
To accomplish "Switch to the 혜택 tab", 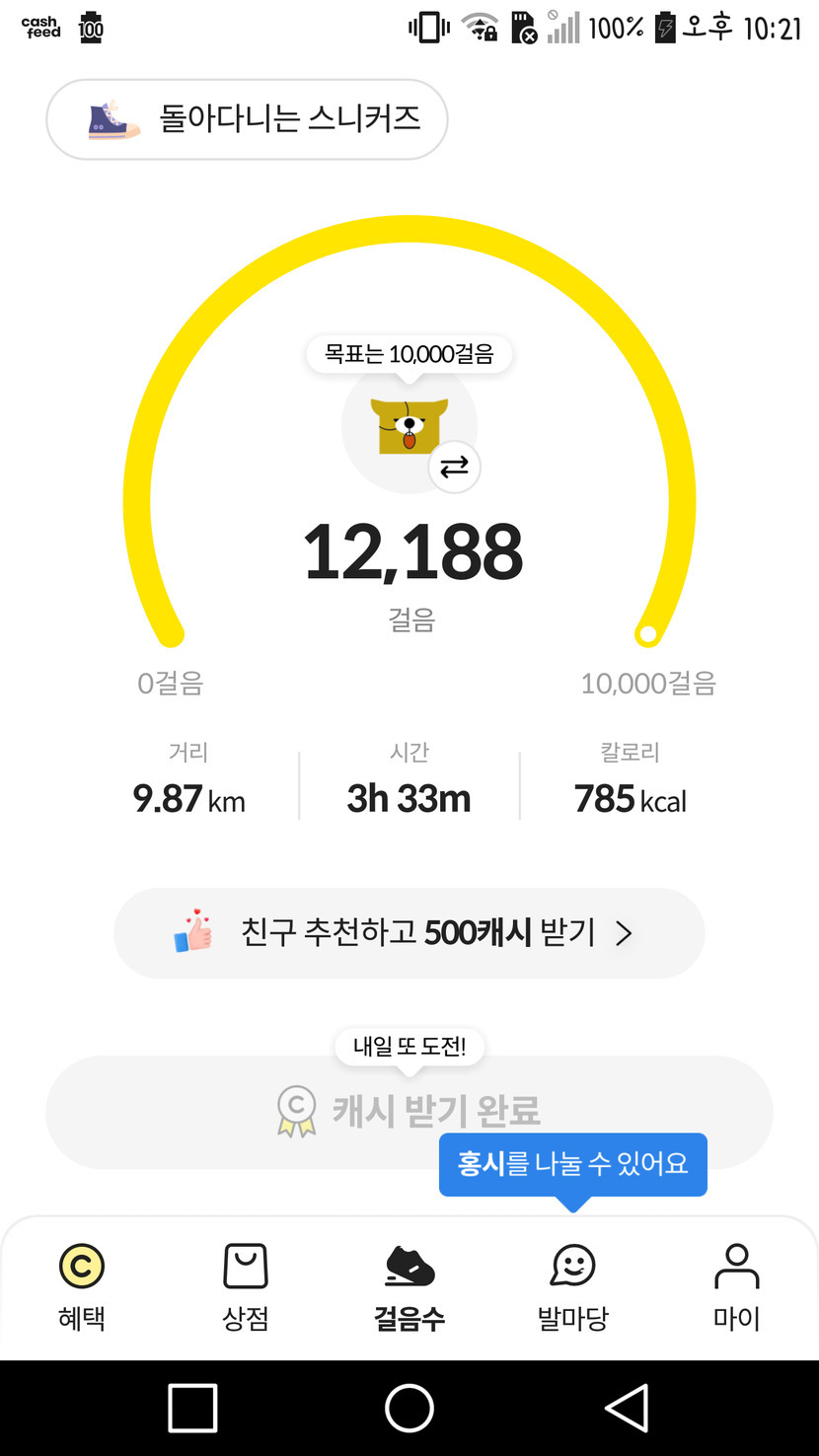I will [x=82, y=1286].
